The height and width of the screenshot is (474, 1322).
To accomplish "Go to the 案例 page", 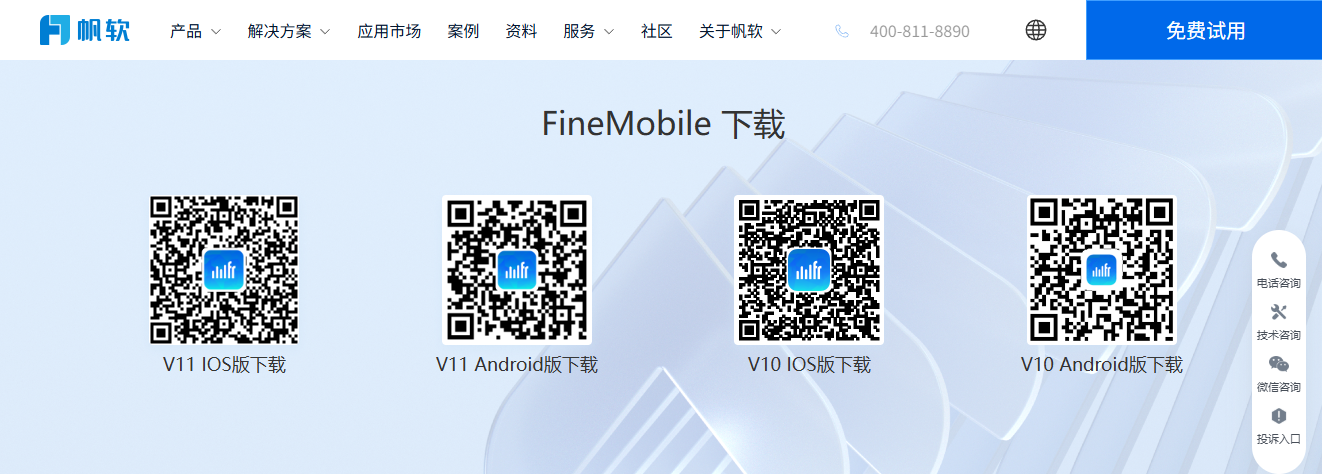I will pyautogui.click(x=463, y=31).
